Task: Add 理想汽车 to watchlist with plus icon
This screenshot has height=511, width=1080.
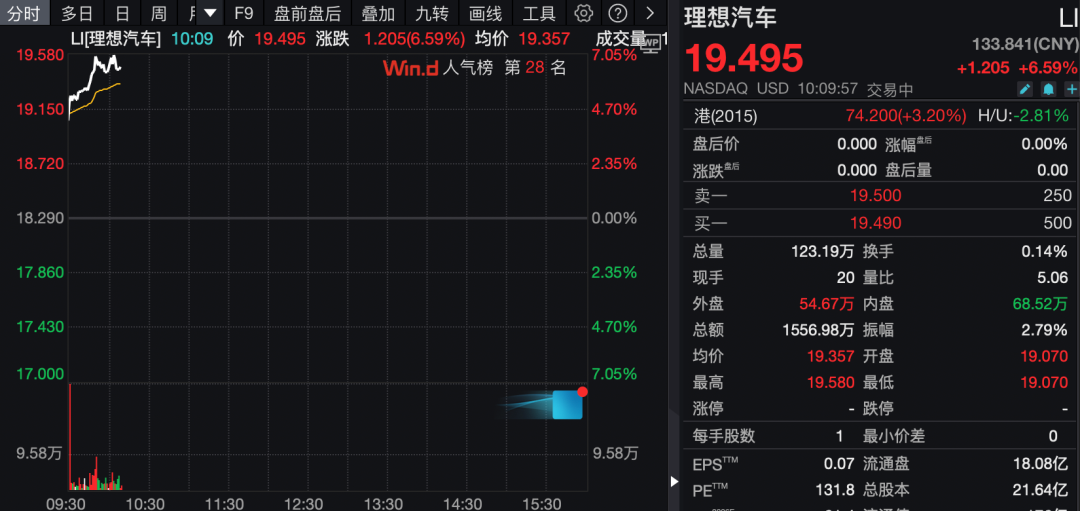Action: tap(1071, 89)
